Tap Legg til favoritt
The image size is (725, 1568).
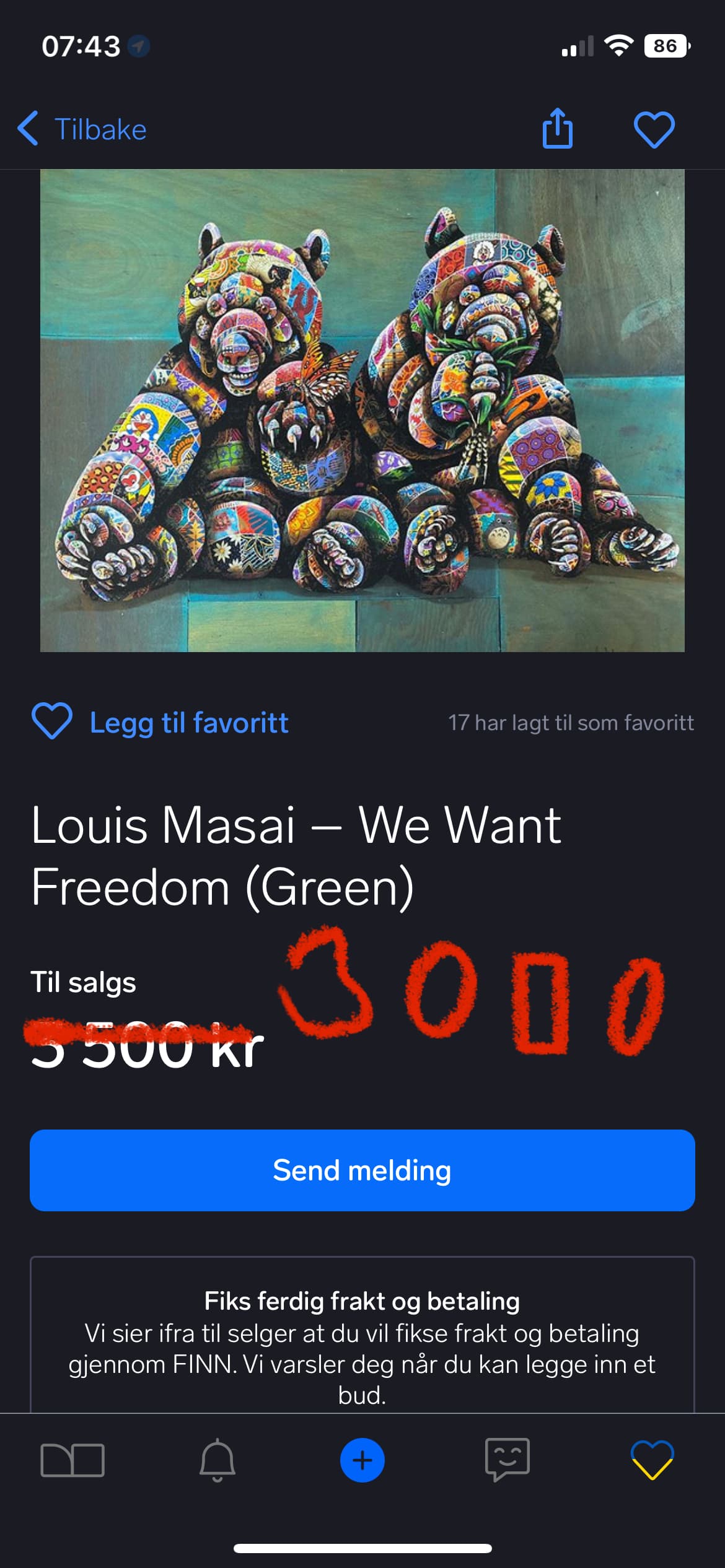pyautogui.click(x=160, y=721)
